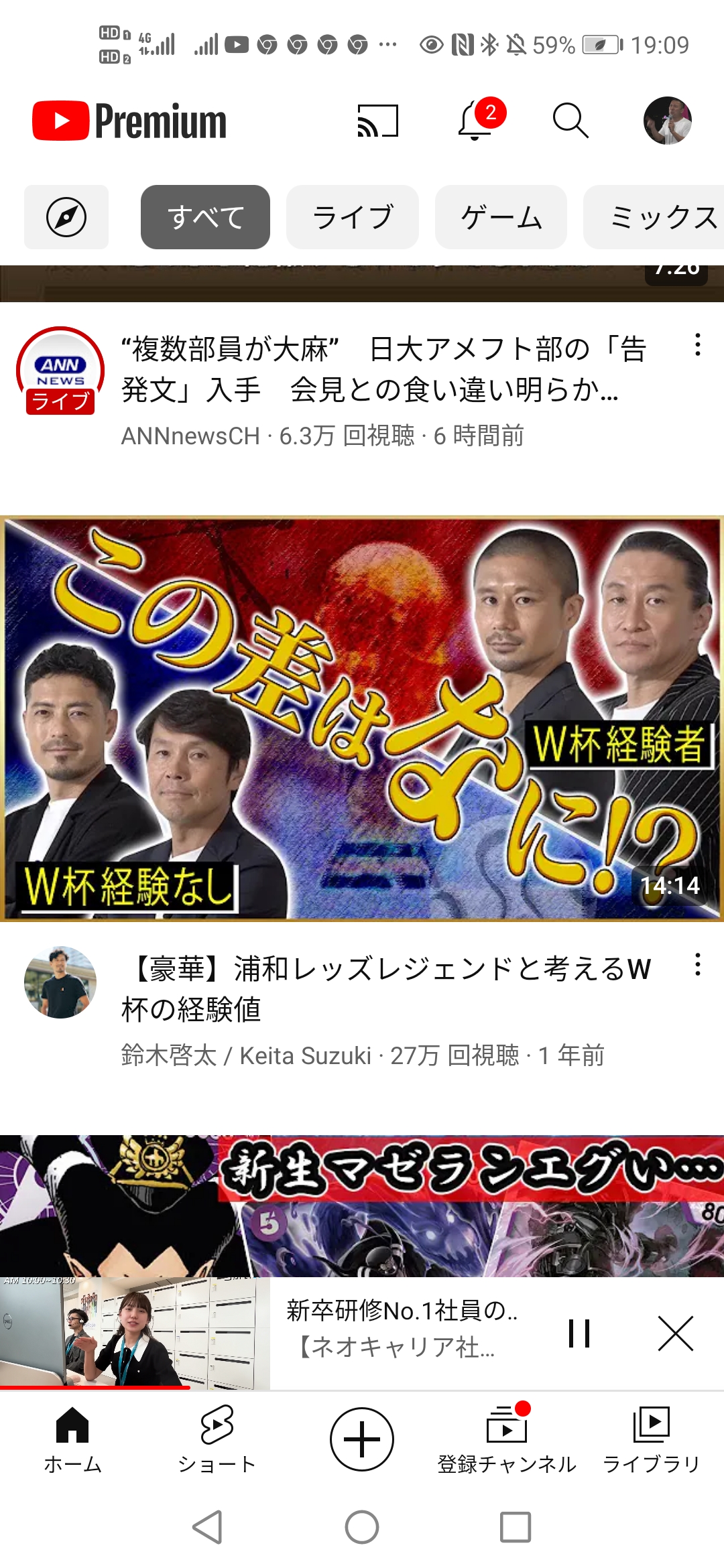Image resolution: width=724 pixels, height=1568 pixels.
Task: Tap the create plus button
Action: (362, 1439)
